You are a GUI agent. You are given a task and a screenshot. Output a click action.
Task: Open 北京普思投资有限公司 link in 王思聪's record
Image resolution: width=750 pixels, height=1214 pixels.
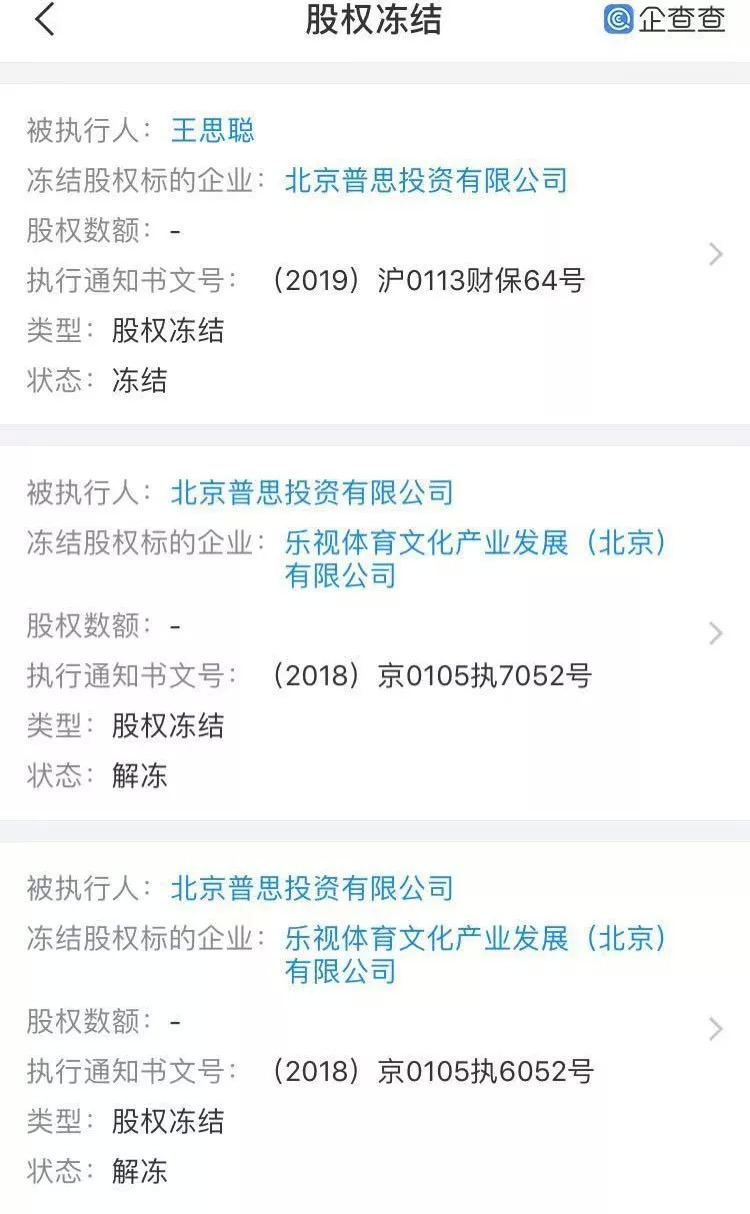pos(426,180)
